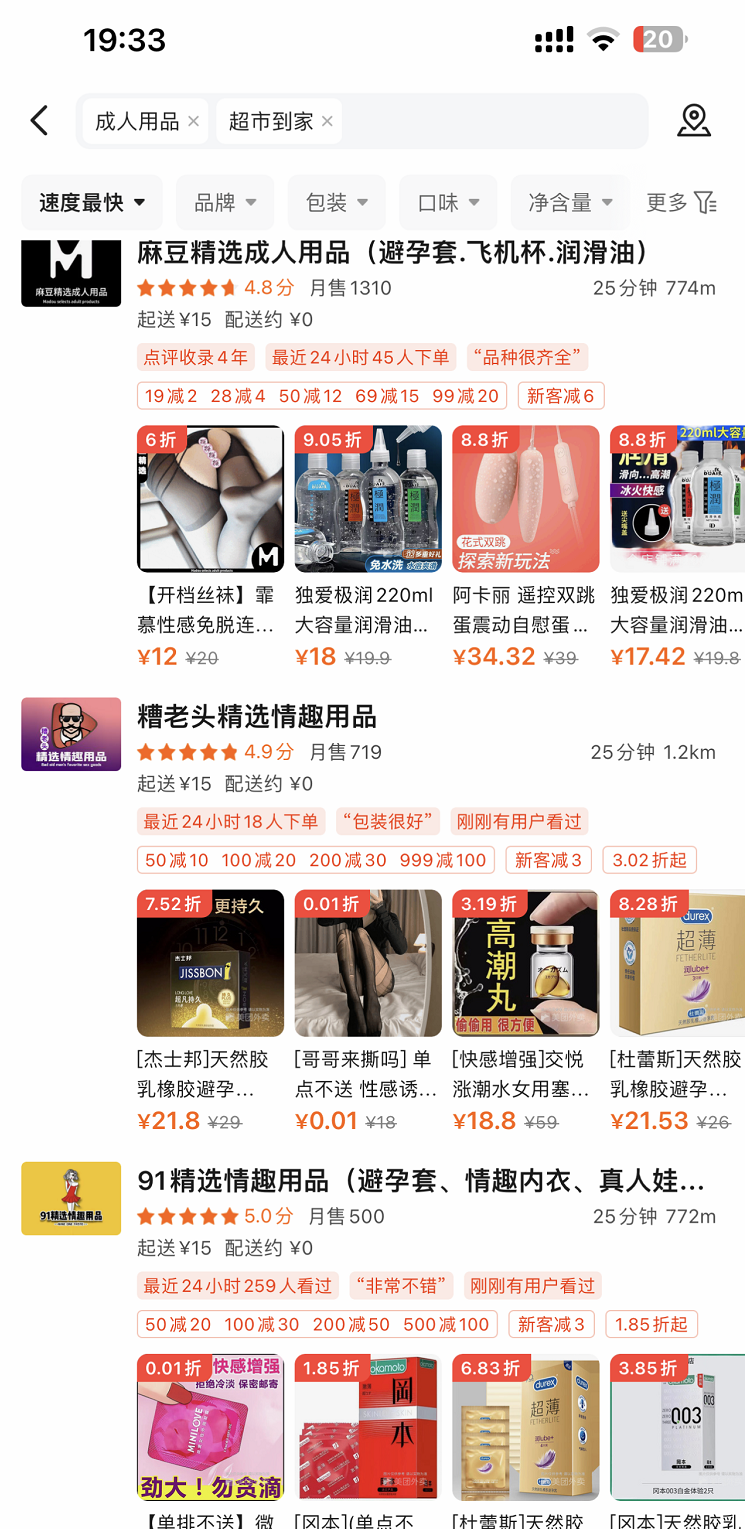The image size is (745, 1529).
Task: Expand the 口味 filter dropdown
Action: click(448, 203)
